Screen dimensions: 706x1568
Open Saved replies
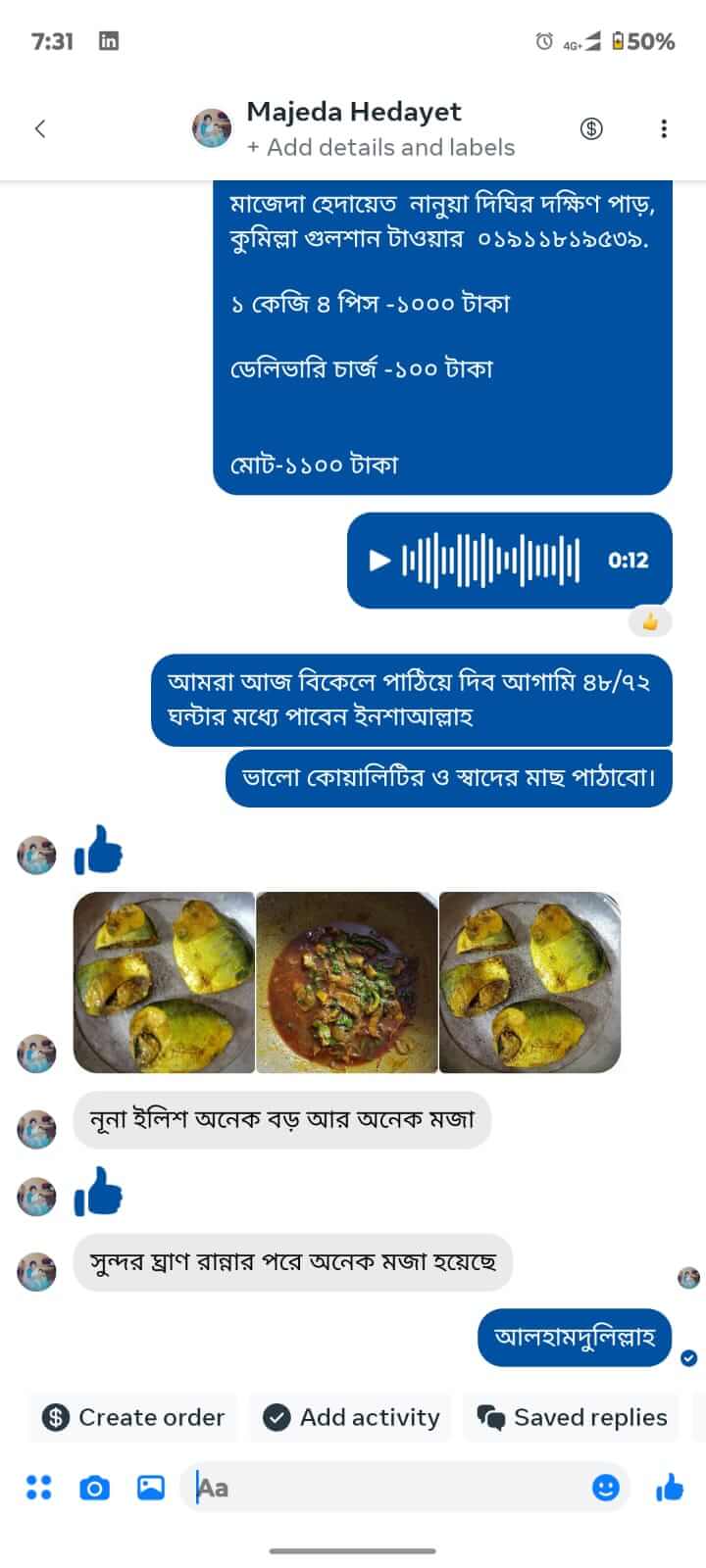[x=572, y=1417]
